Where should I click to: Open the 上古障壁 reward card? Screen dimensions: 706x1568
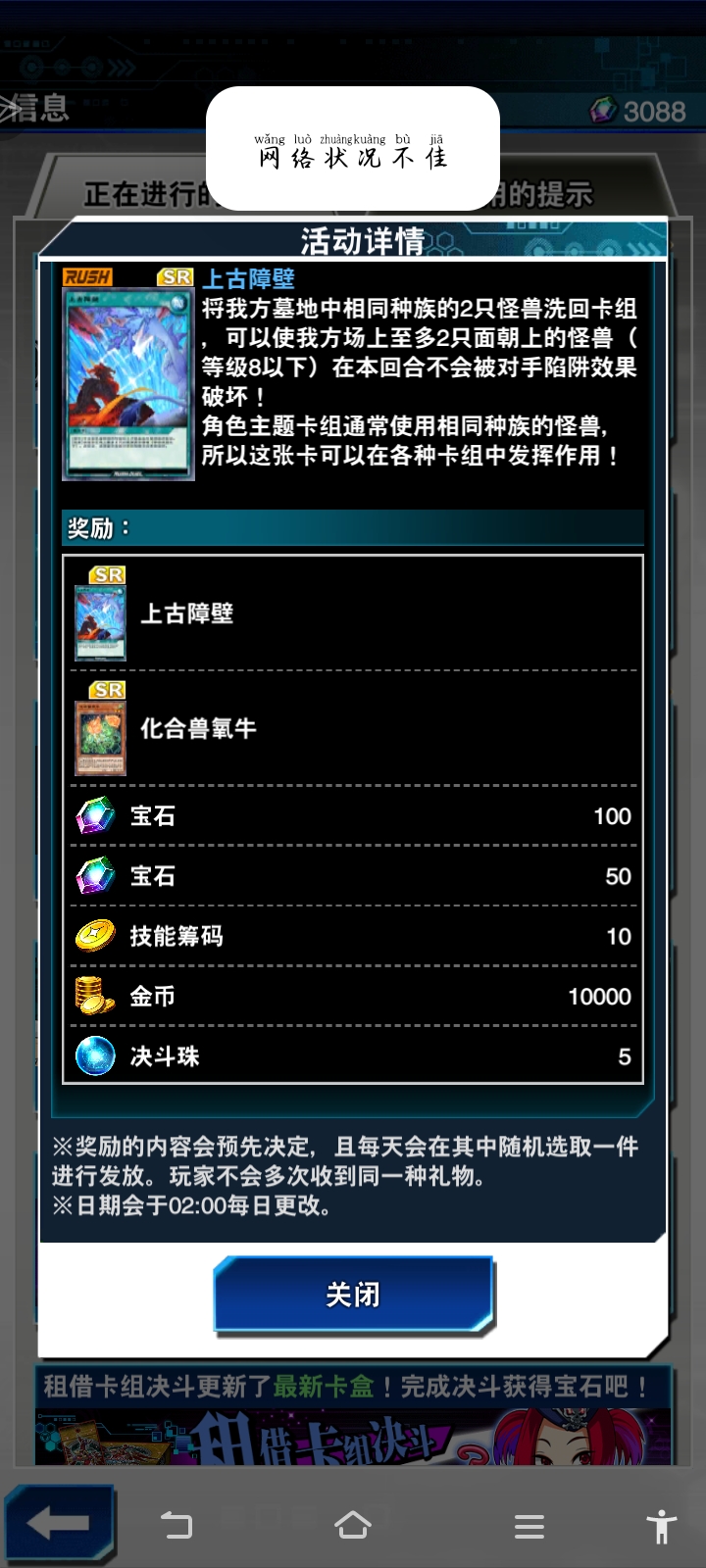pyautogui.click(x=101, y=621)
